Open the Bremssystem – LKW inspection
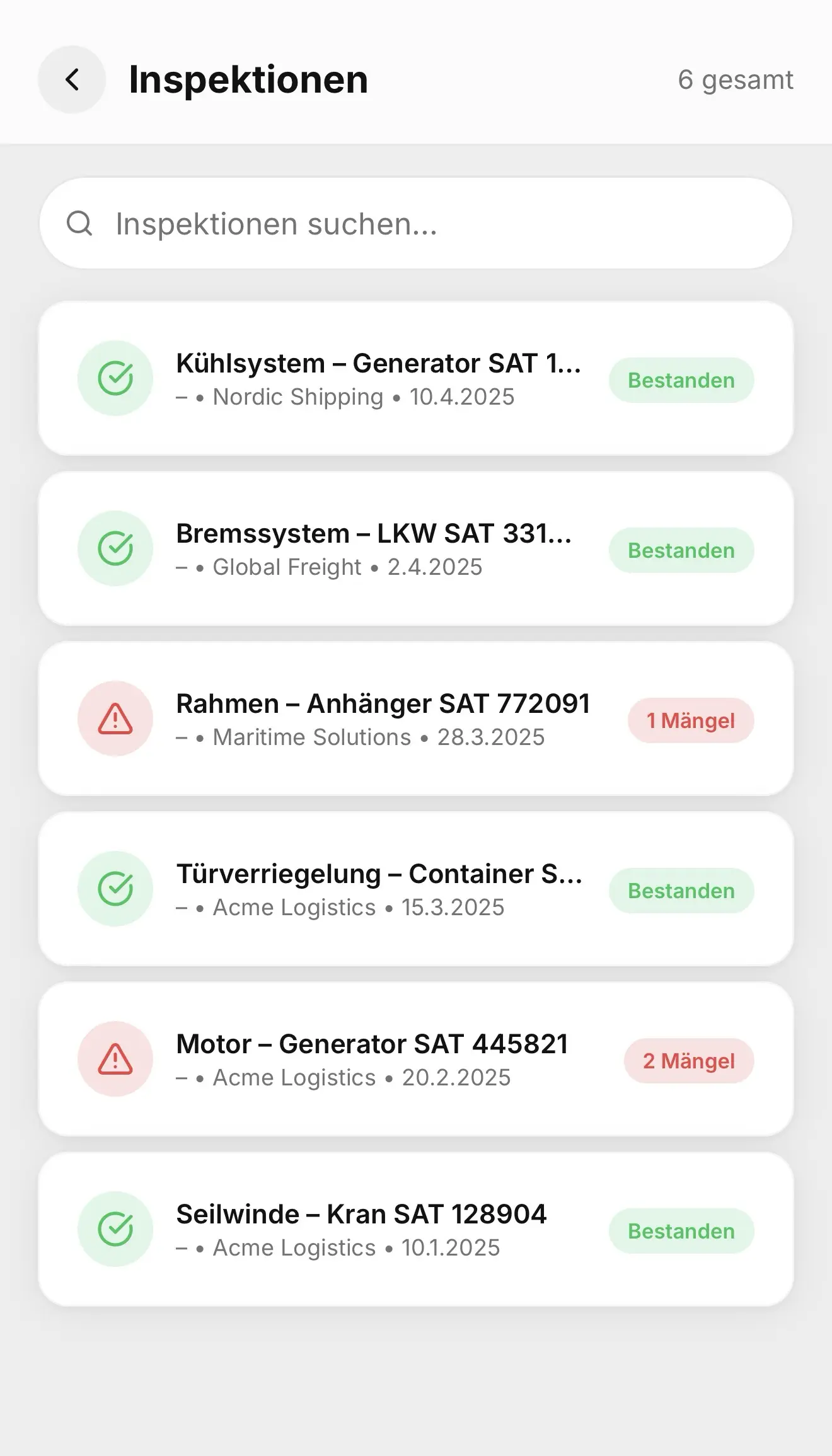The height and width of the screenshot is (1456, 832). [x=378, y=549]
